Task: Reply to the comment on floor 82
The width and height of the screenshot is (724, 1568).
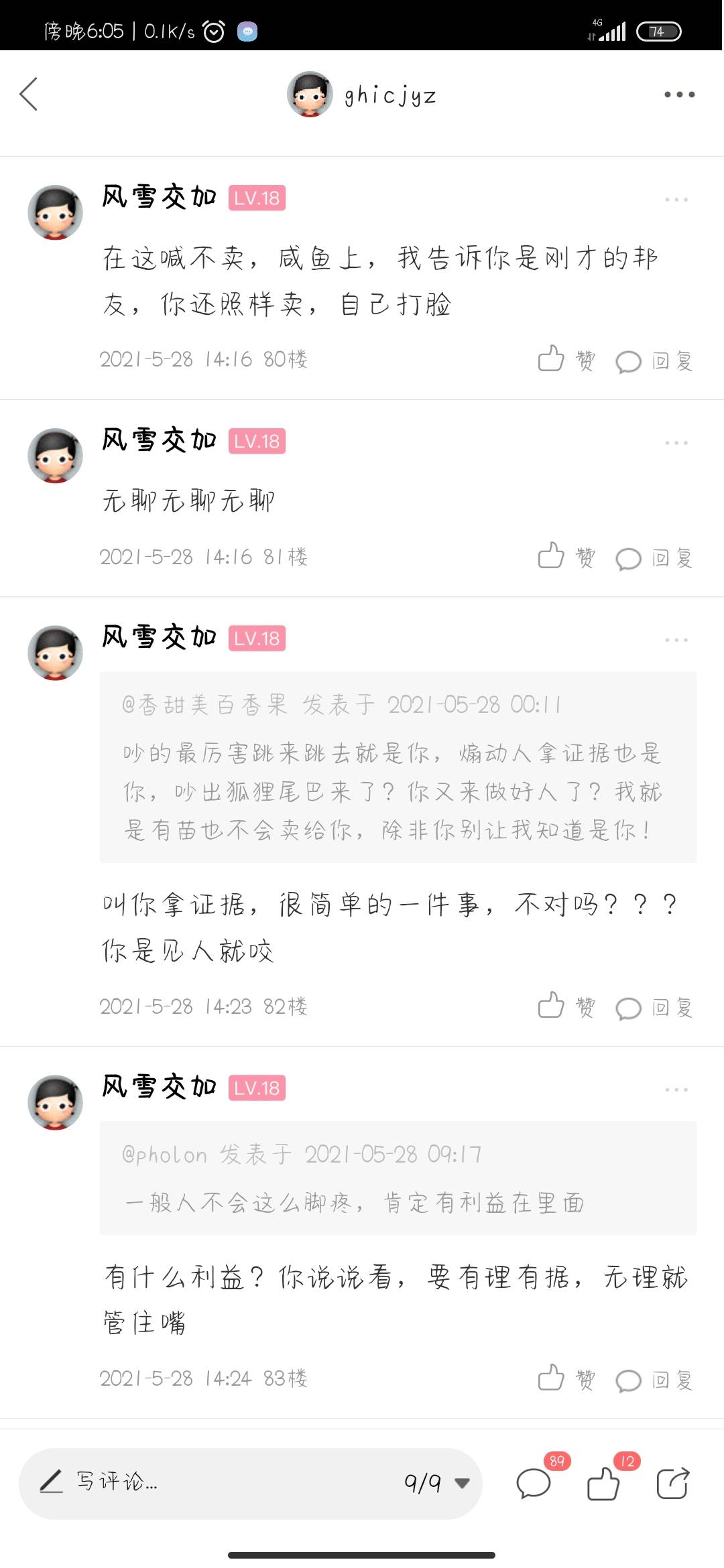Action: [654, 1008]
